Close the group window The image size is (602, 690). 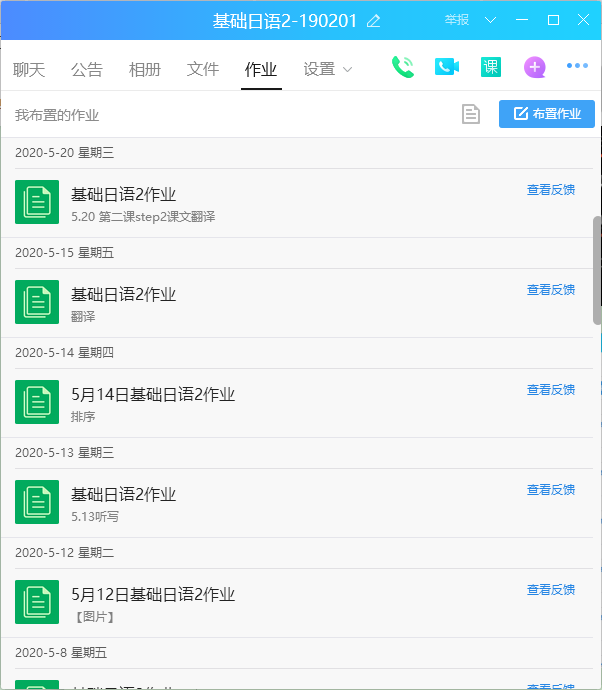point(584,20)
